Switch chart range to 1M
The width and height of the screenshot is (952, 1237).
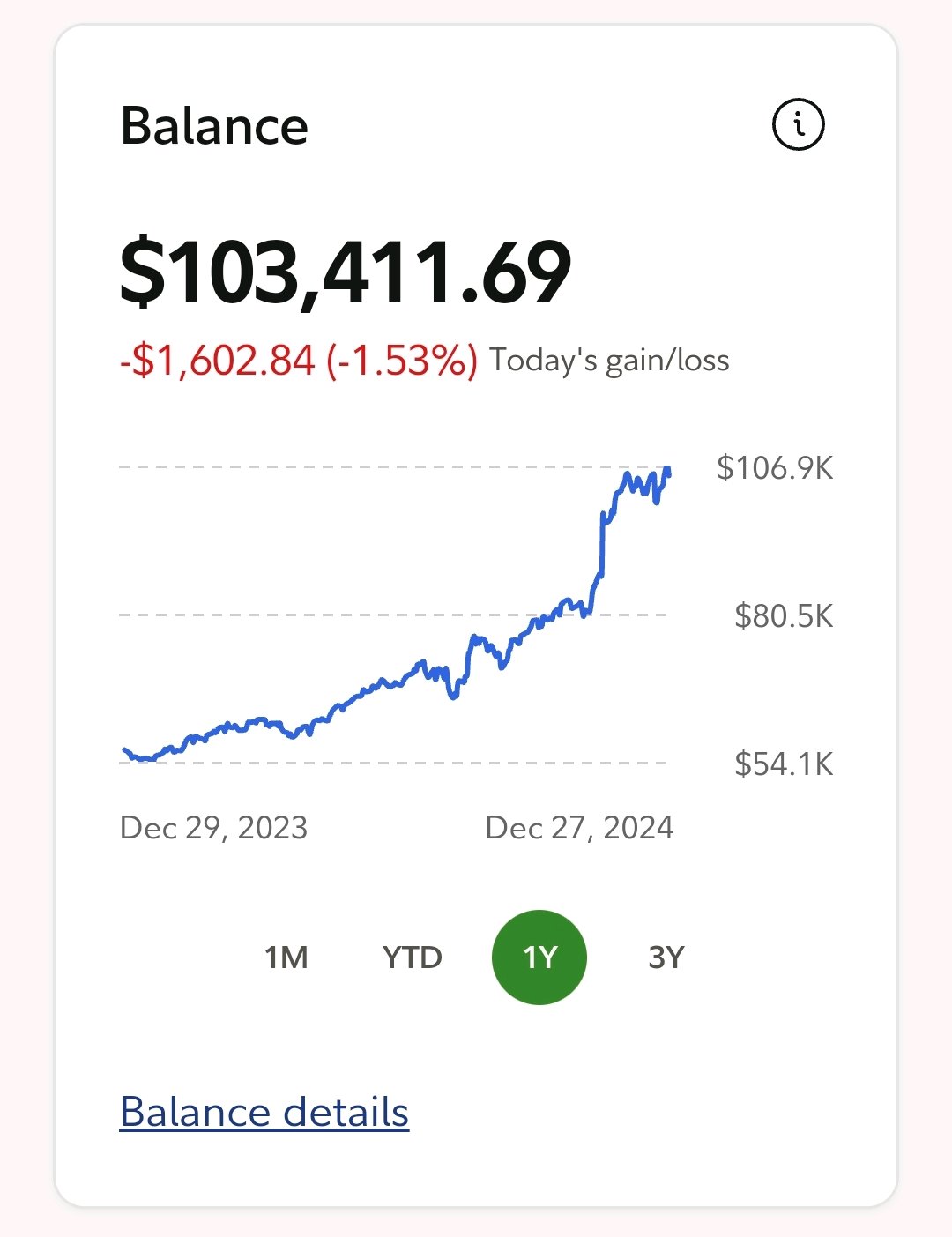[x=286, y=958]
